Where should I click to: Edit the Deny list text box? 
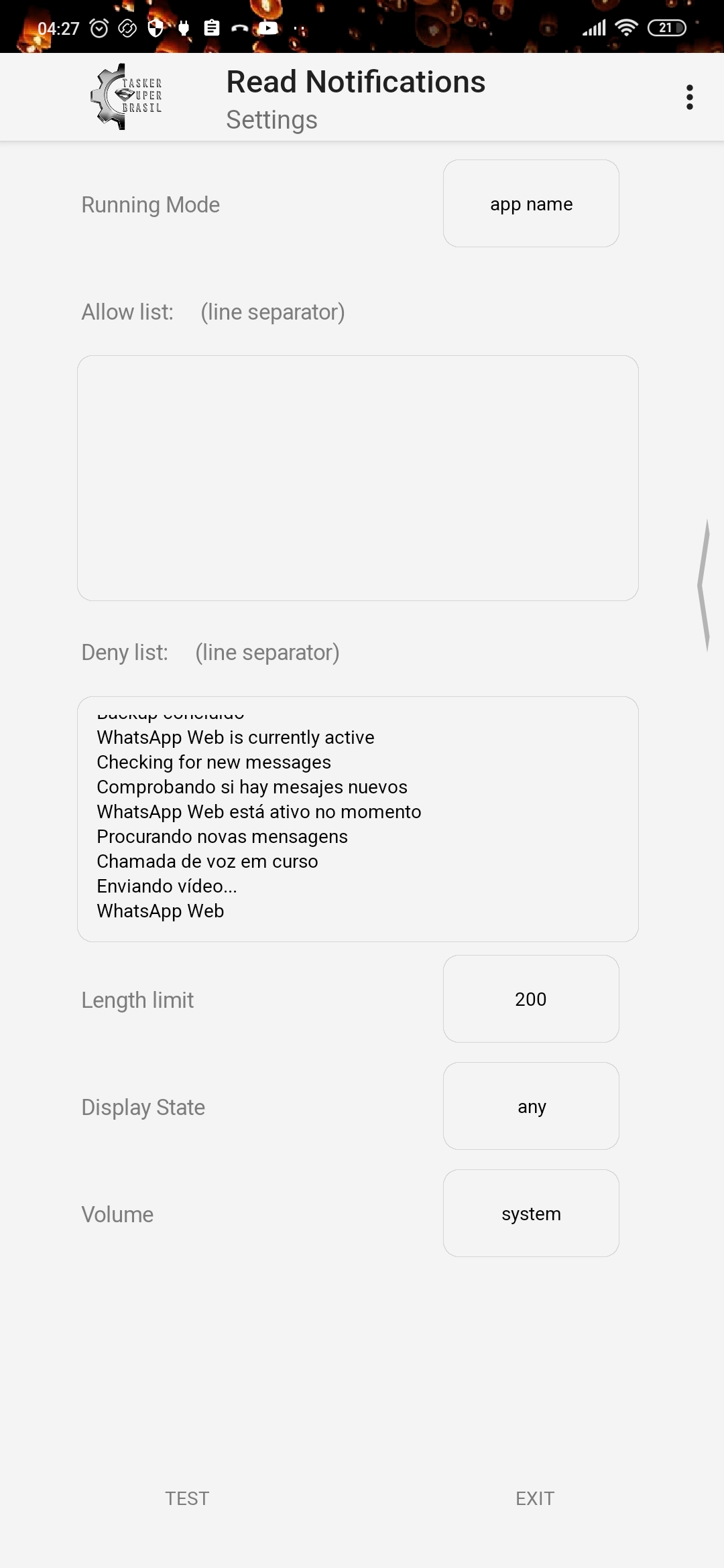(358, 819)
